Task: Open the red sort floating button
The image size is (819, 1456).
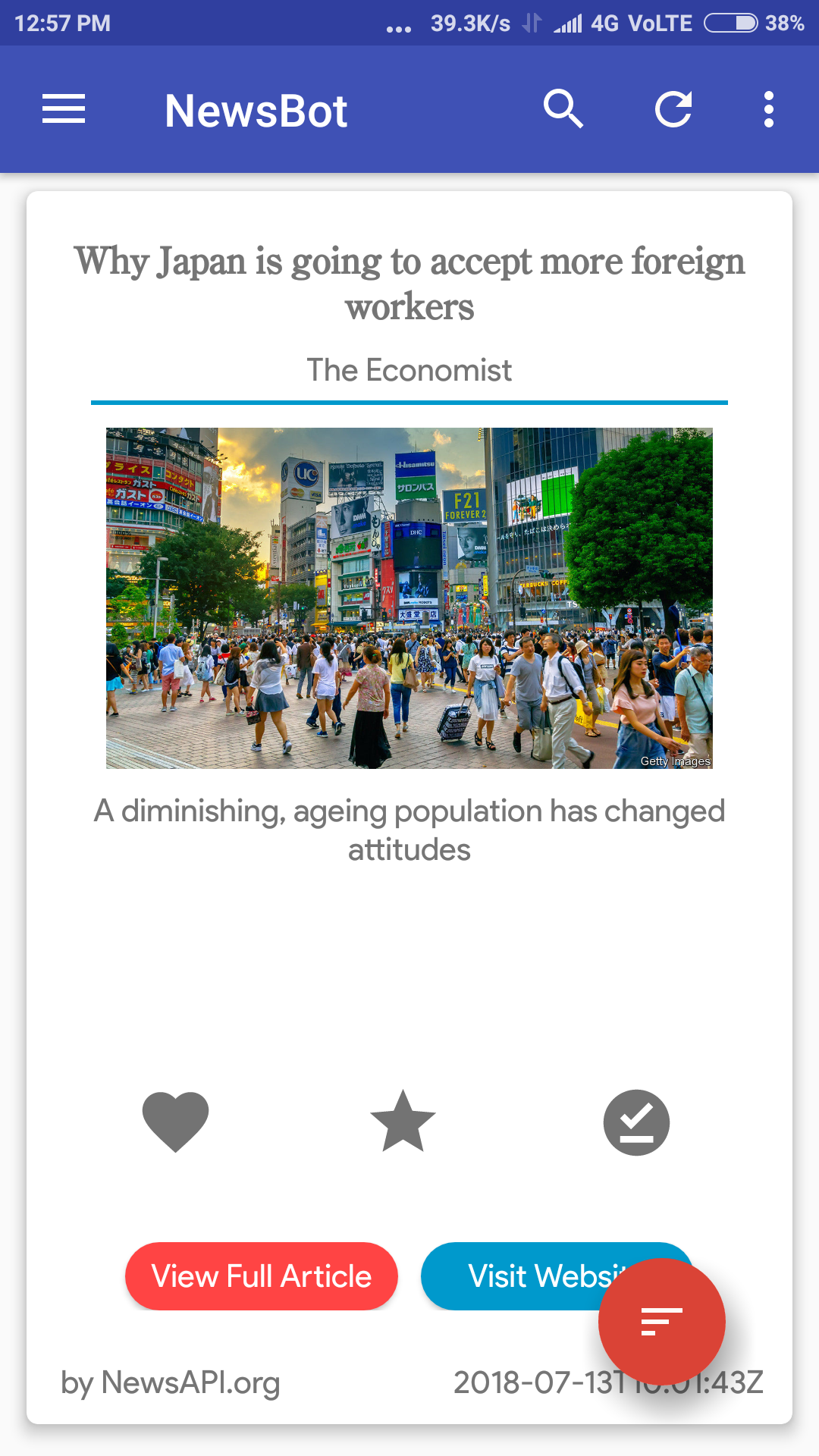Action: point(661,1322)
